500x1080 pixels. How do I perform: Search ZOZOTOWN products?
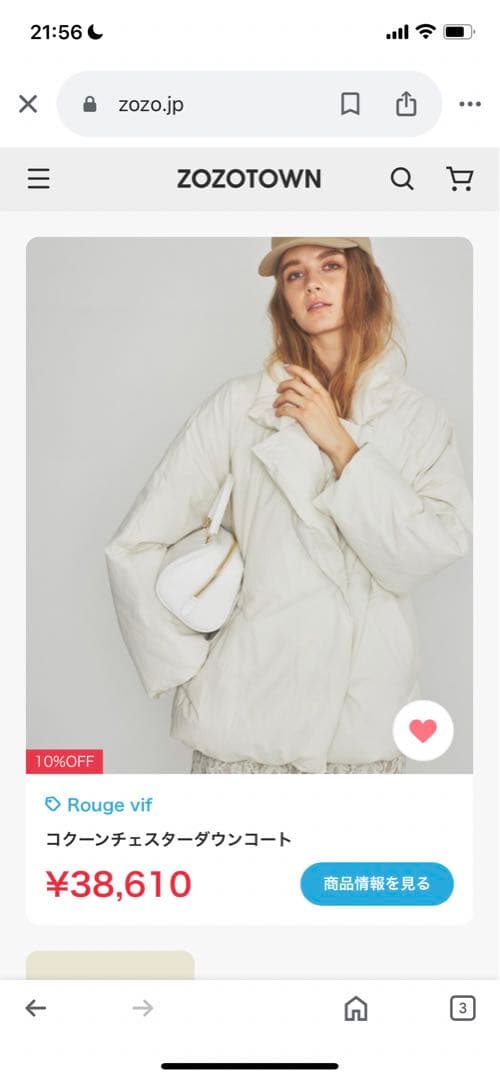coord(402,179)
